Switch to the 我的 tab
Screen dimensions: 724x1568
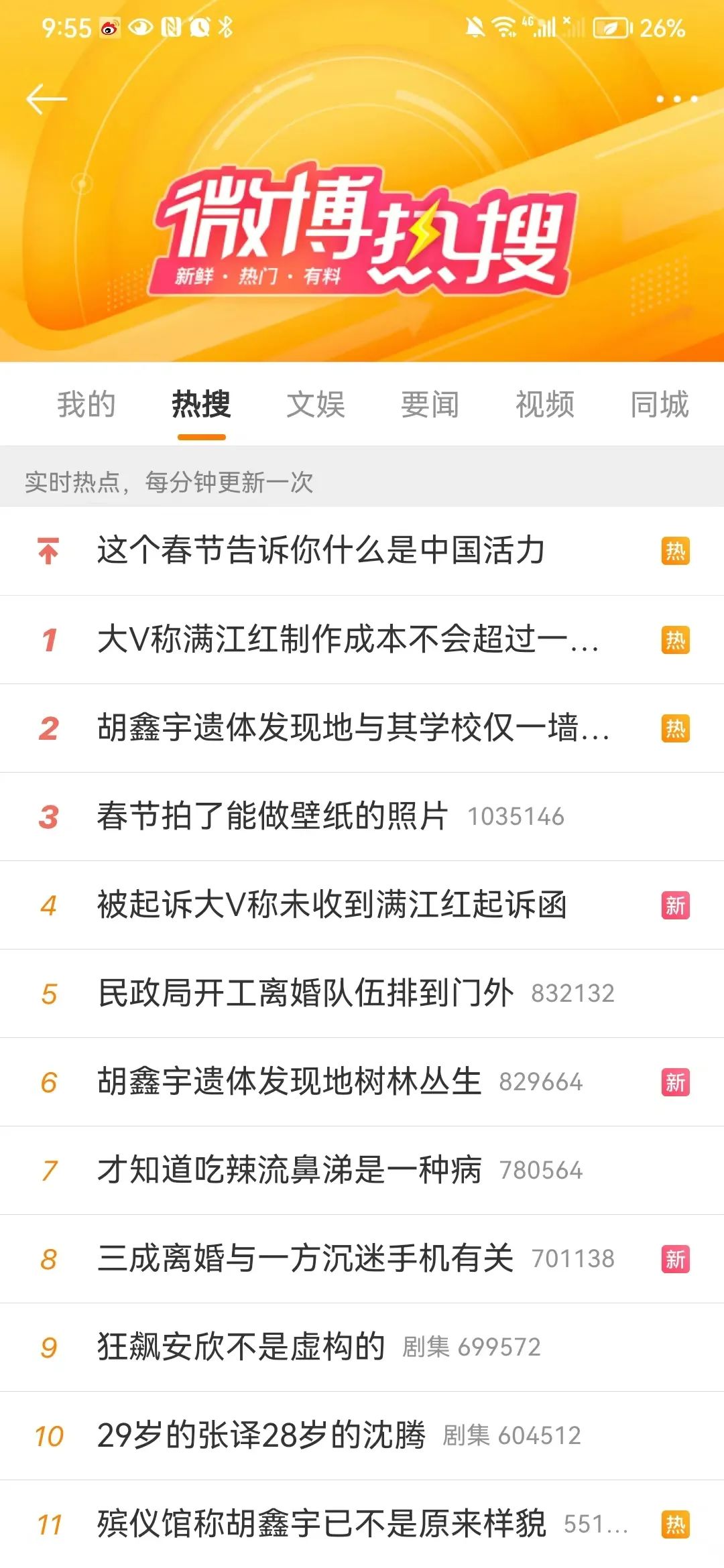86,405
